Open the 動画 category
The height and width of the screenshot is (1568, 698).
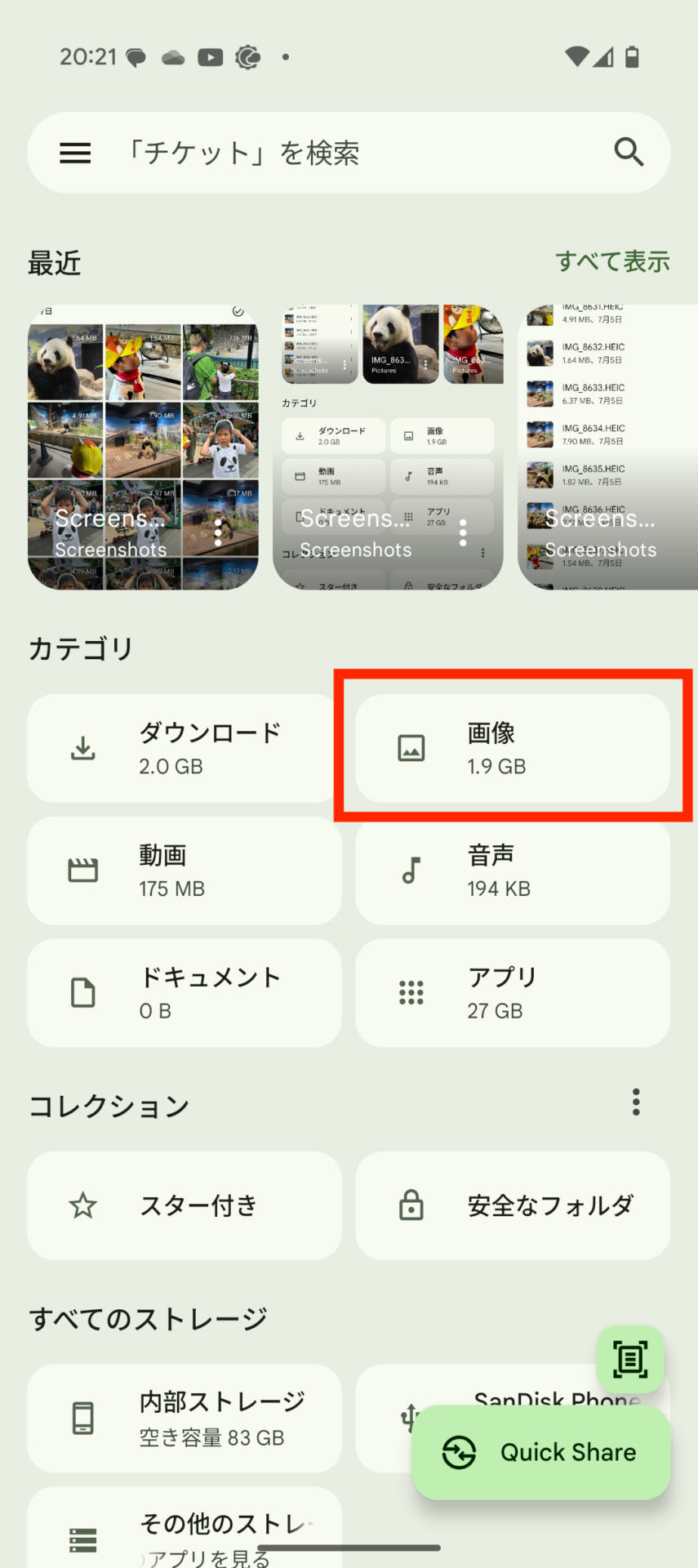pyautogui.click(x=185, y=871)
